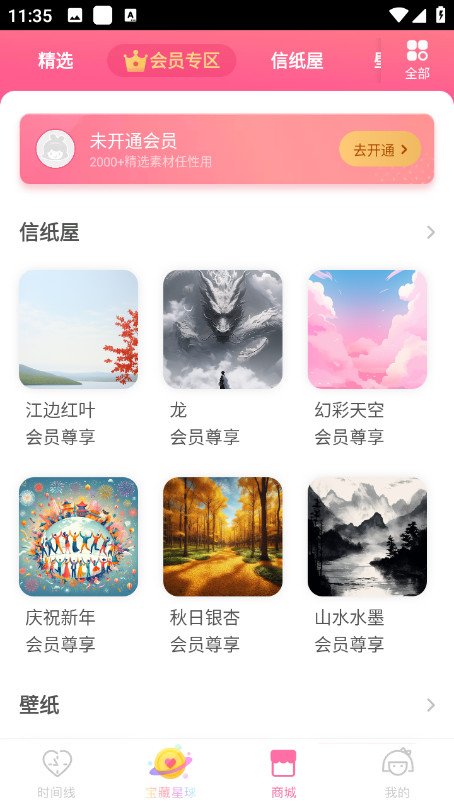Go to the 时间线 tab
454x807 pixels.
pyautogui.click(x=57, y=773)
